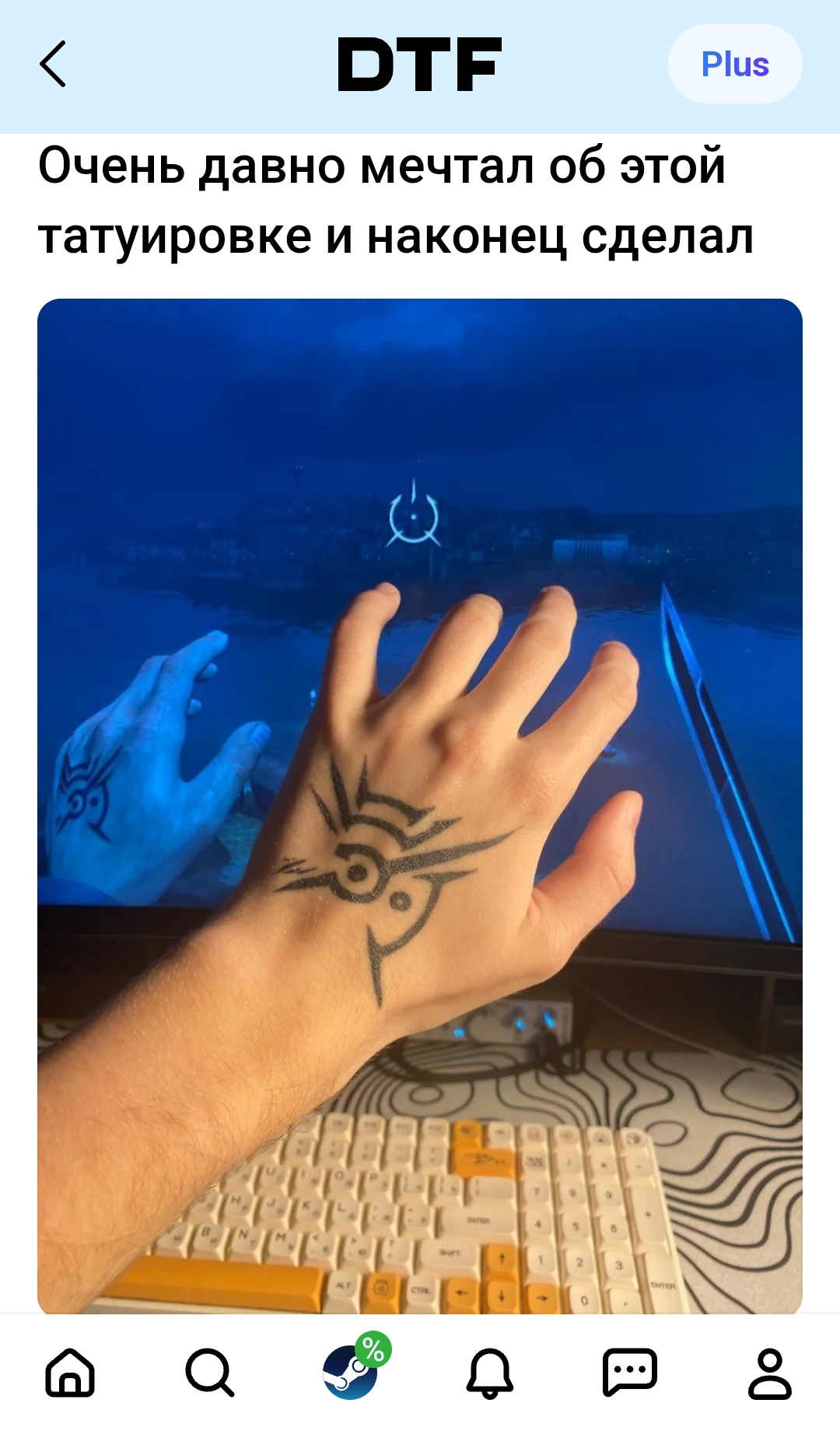The height and width of the screenshot is (1431, 840).
Task: Open the tattoo photo in full view
Action: (420, 806)
